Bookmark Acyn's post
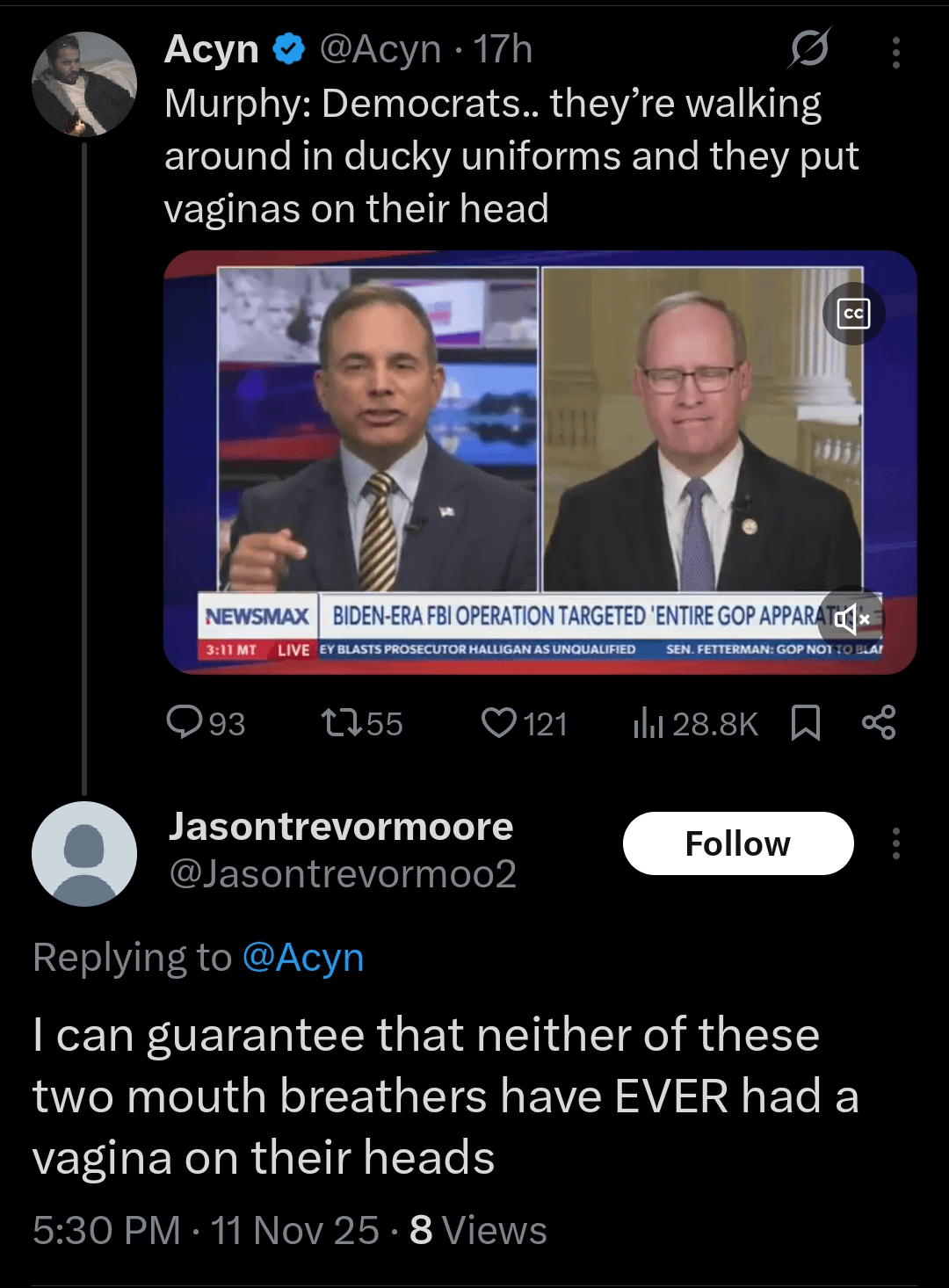949x1288 pixels. point(806,724)
